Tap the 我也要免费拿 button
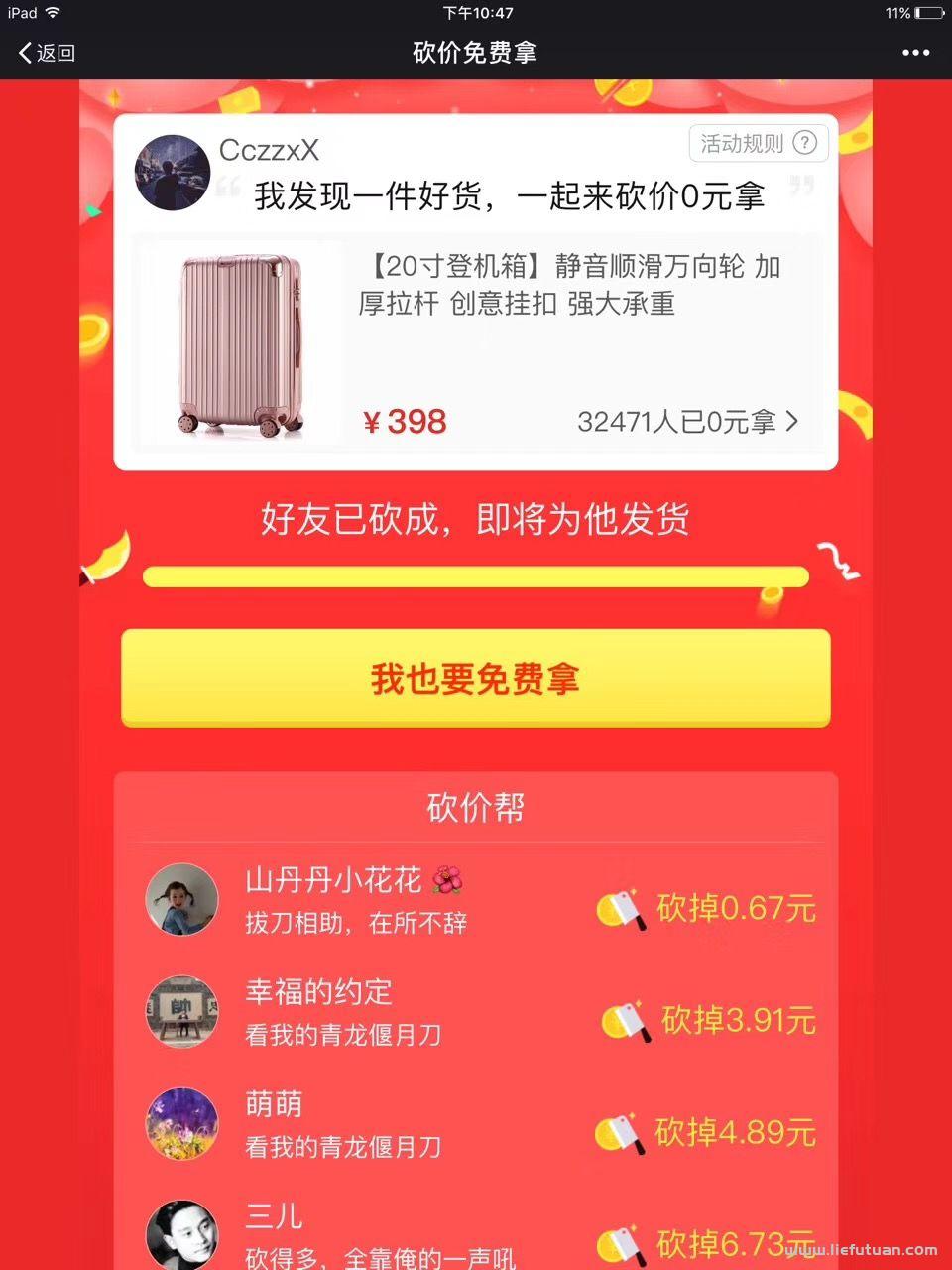This screenshot has height=1270, width=952. [476, 679]
